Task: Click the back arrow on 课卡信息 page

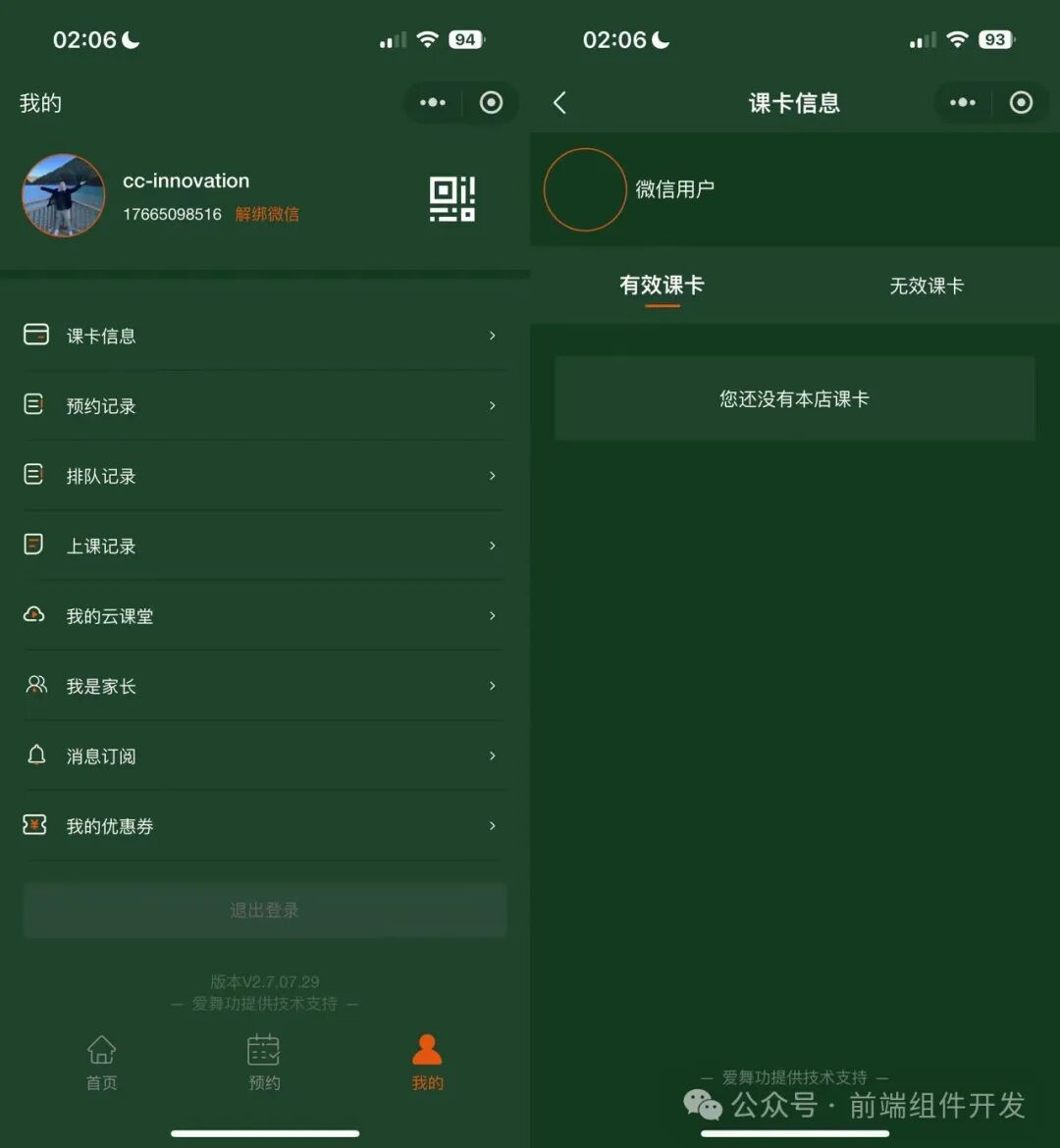Action: pos(559,102)
